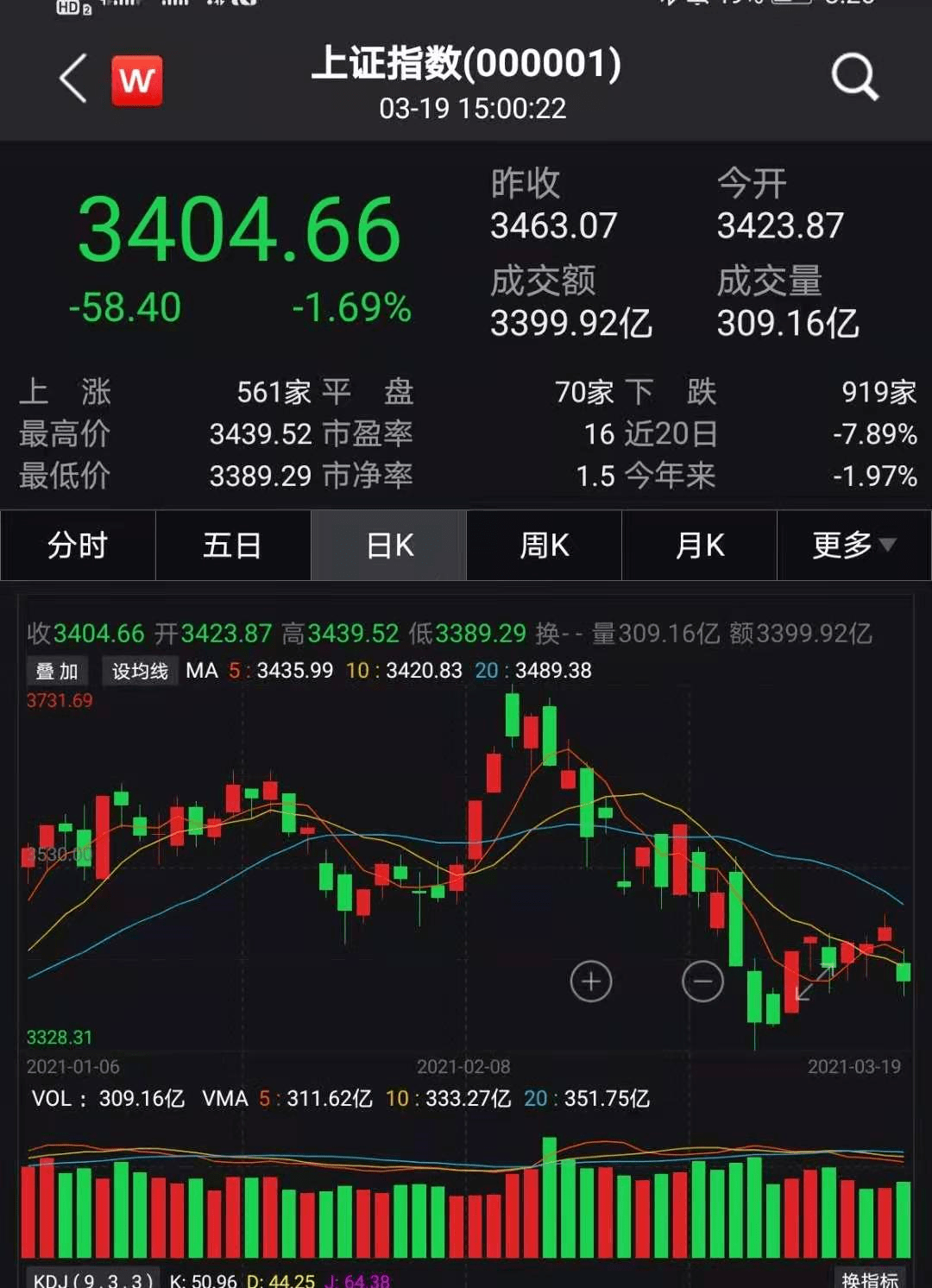This screenshot has height=1288, width=932.
Task: Switch to the 周K weekly chart tab
Action: pyautogui.click(x=544, y=546)
